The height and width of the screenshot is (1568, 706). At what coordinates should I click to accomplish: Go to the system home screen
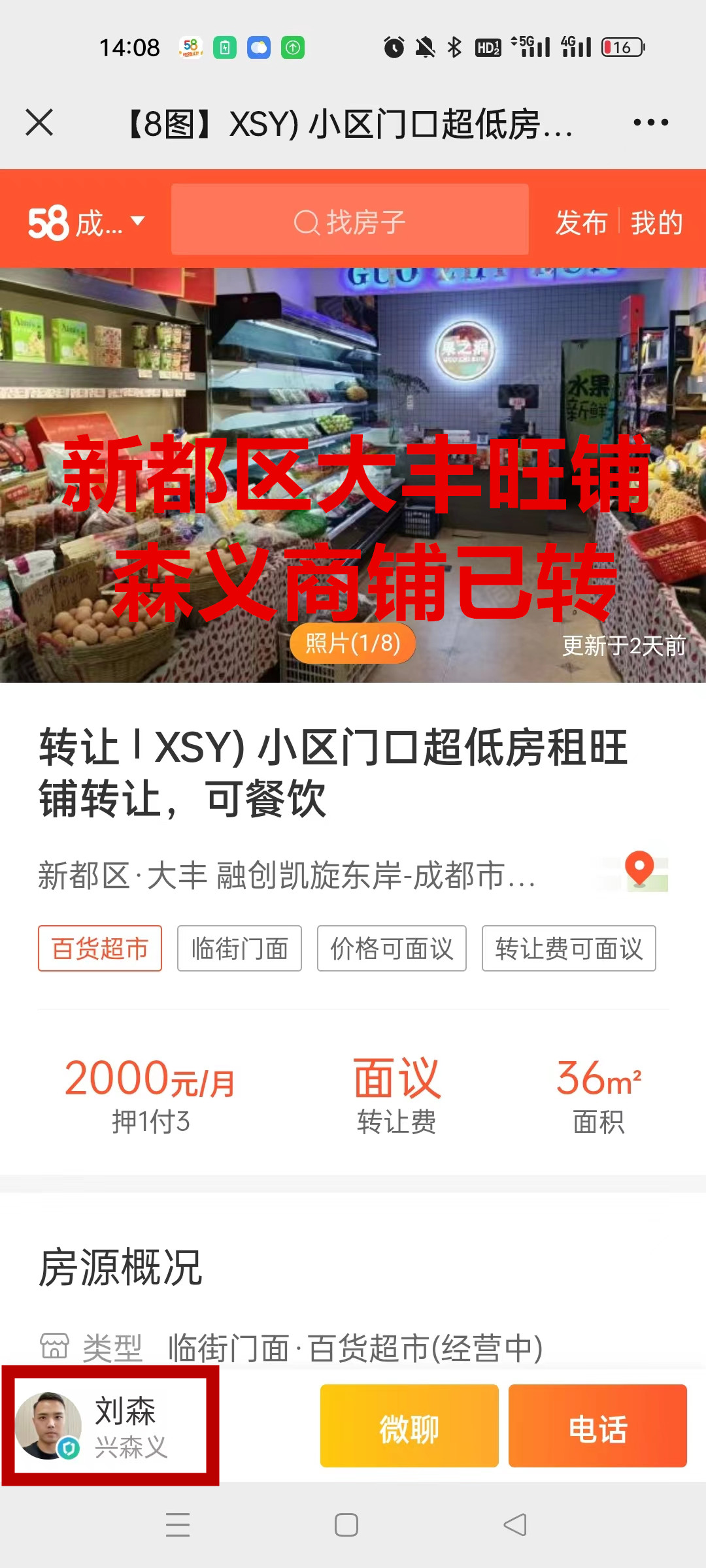tap(346, 1525)
